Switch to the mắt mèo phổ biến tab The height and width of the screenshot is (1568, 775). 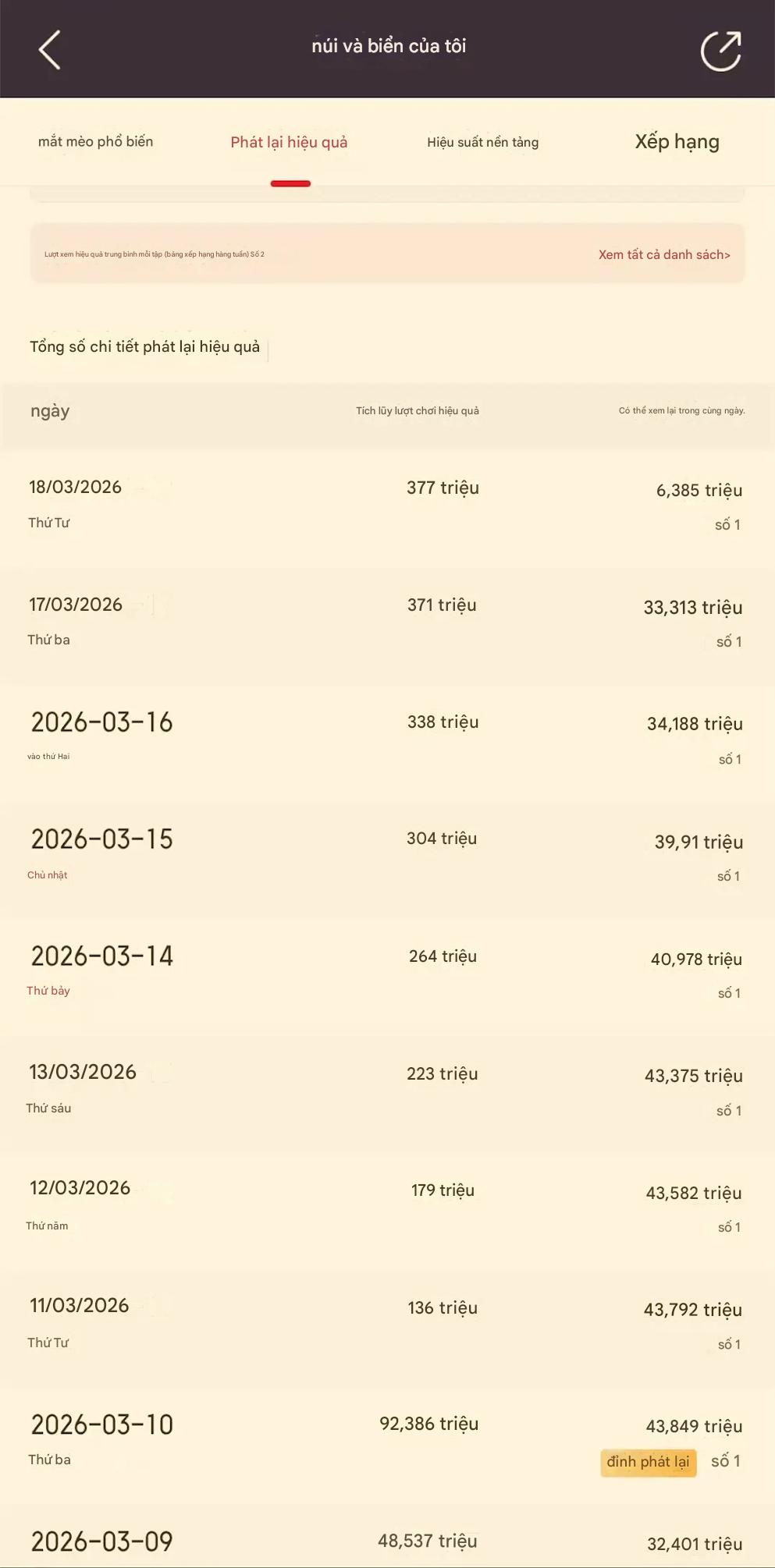[95, 142]
